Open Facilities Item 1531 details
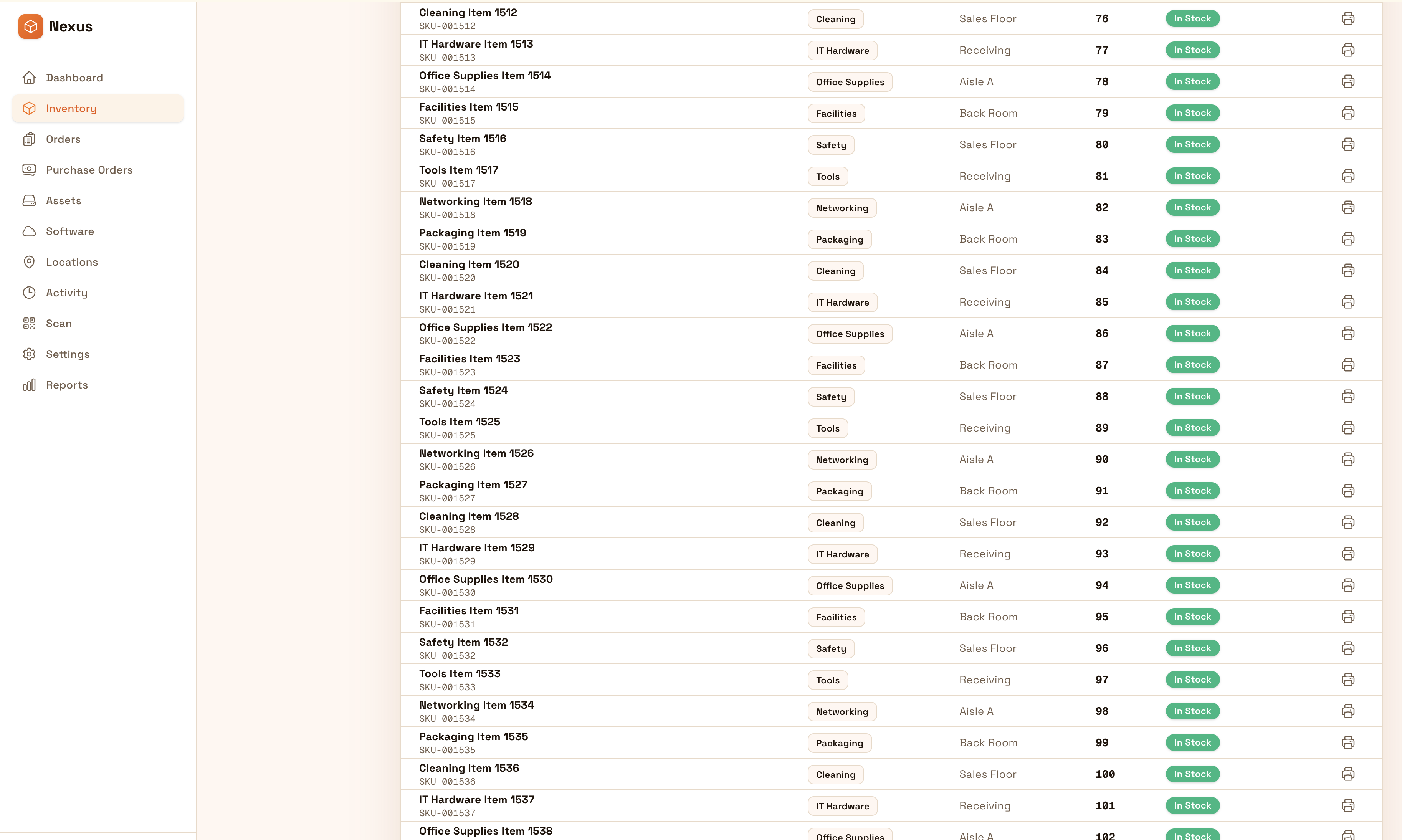1402x840 pixels. coord(468,611)
